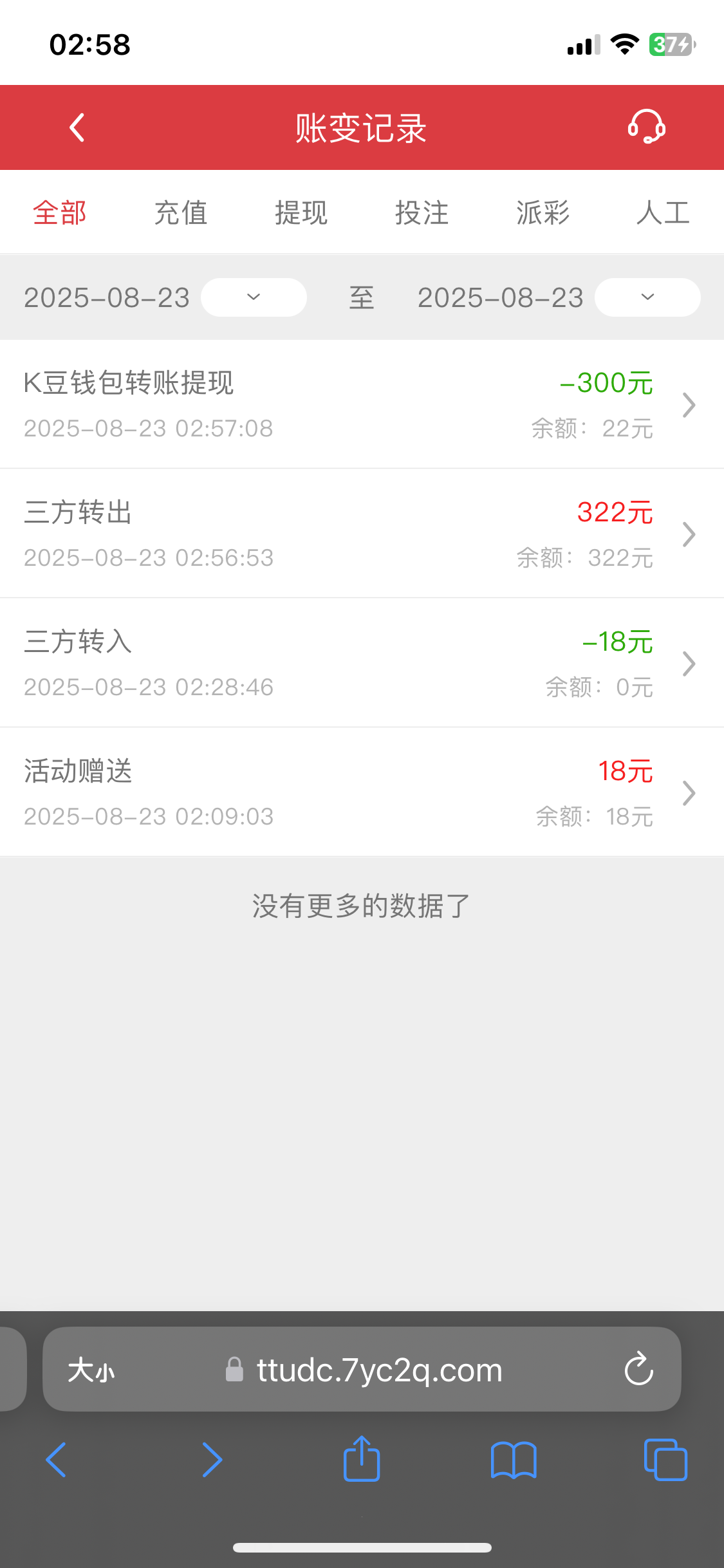Open the 大小 page settings menu
This screenshot has width=724, height=1568.
[91, 1370]
